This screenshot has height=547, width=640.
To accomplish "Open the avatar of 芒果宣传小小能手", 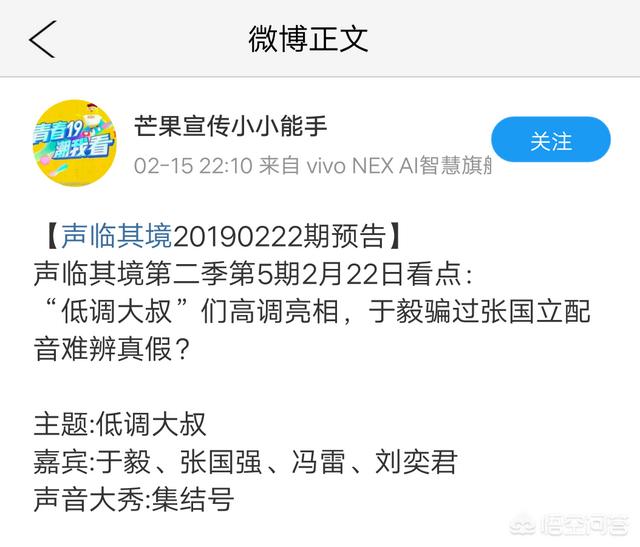I will (74, 141).
